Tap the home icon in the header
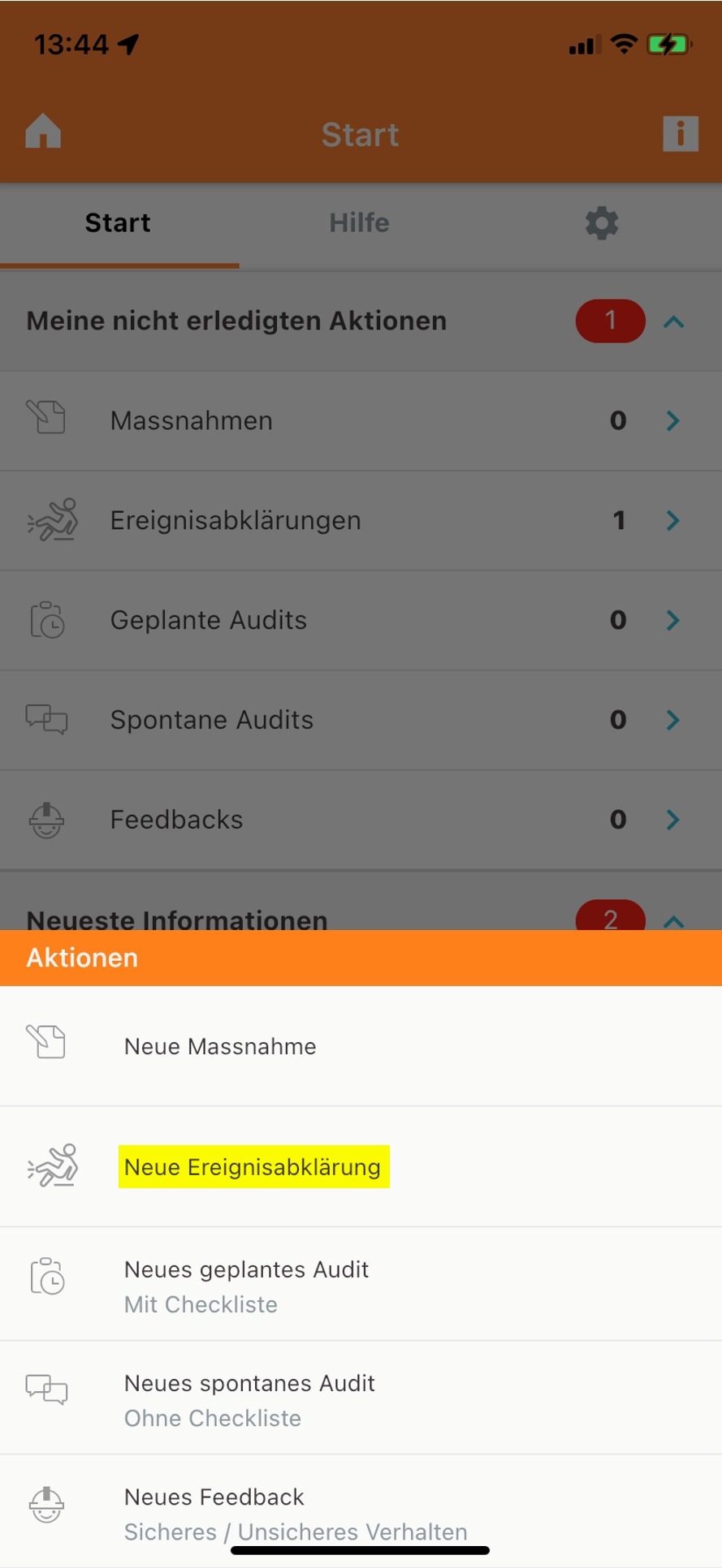The width and height of the screenshot is (722, 1568). pyautogui.click(x=43, y=131)
